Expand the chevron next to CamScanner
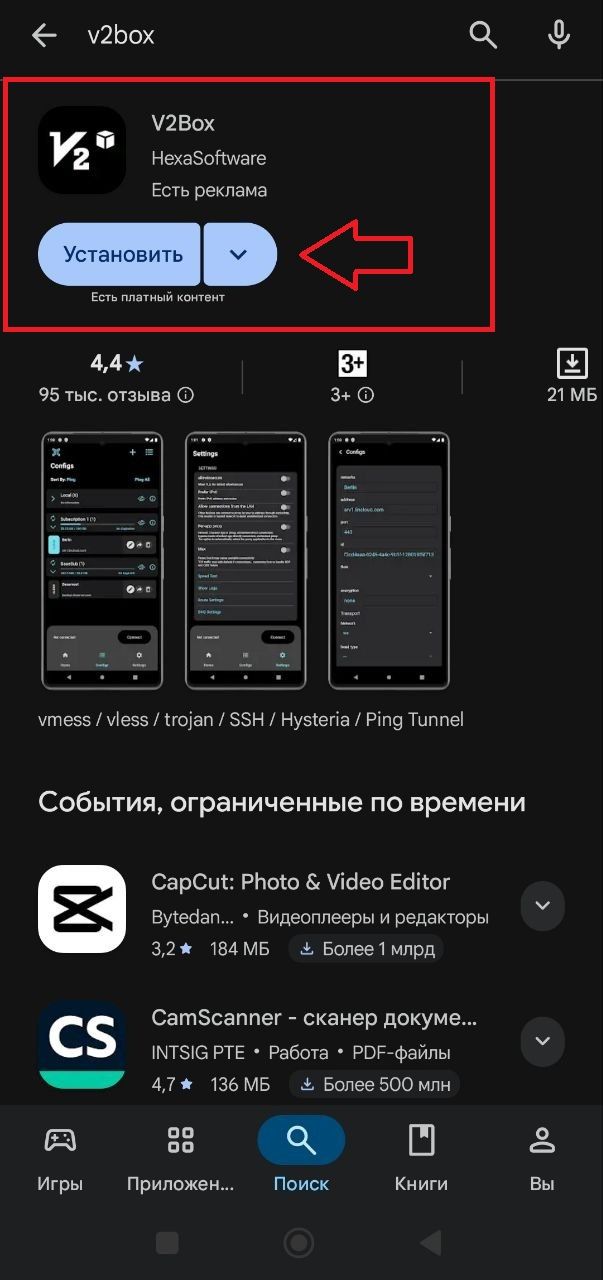This screenshot has height=1280, width=603. pos(542,1041)
